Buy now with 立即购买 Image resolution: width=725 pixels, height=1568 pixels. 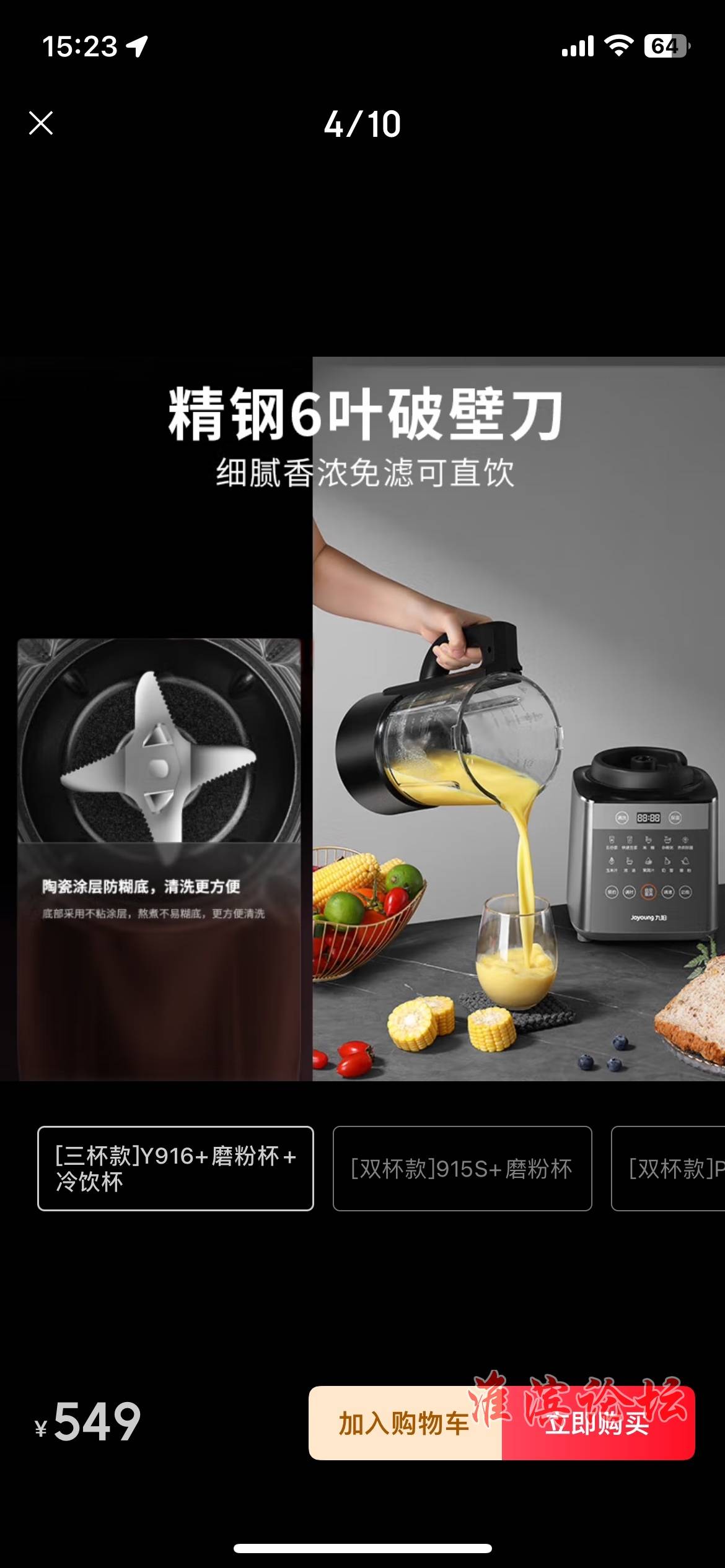[598, 1423]
